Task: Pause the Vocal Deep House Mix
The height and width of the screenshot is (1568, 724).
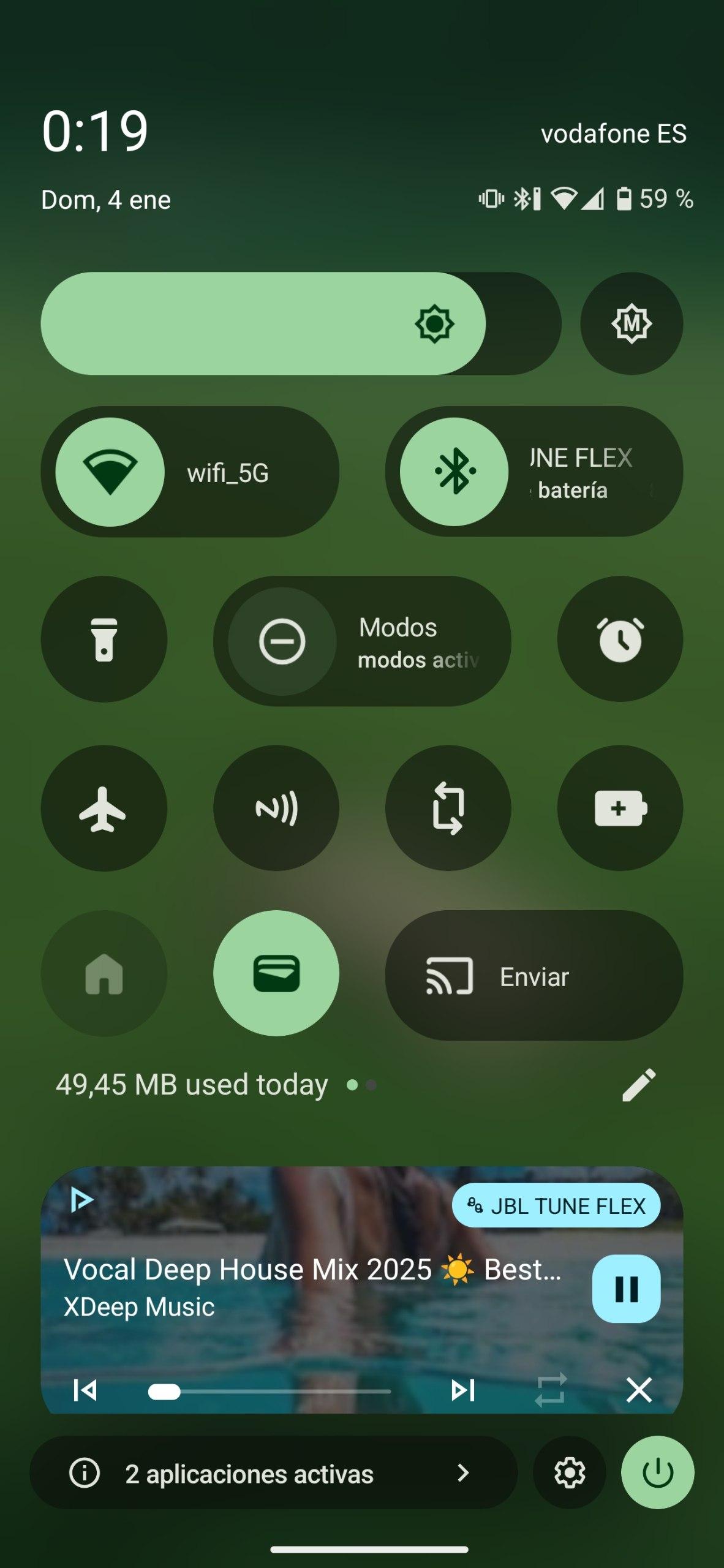Action: (626, 1289)
